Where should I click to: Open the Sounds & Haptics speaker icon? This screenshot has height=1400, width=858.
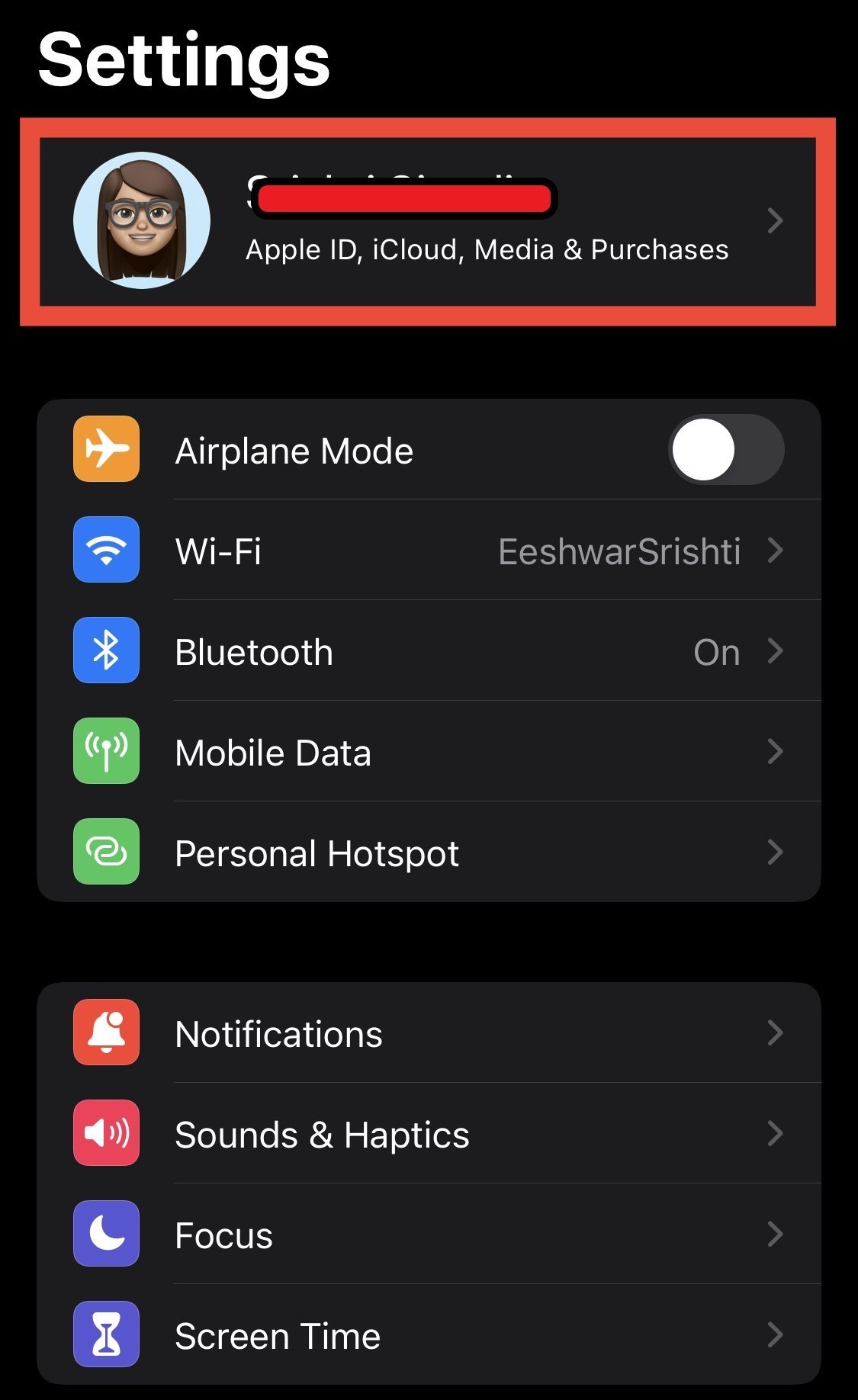106,1134
